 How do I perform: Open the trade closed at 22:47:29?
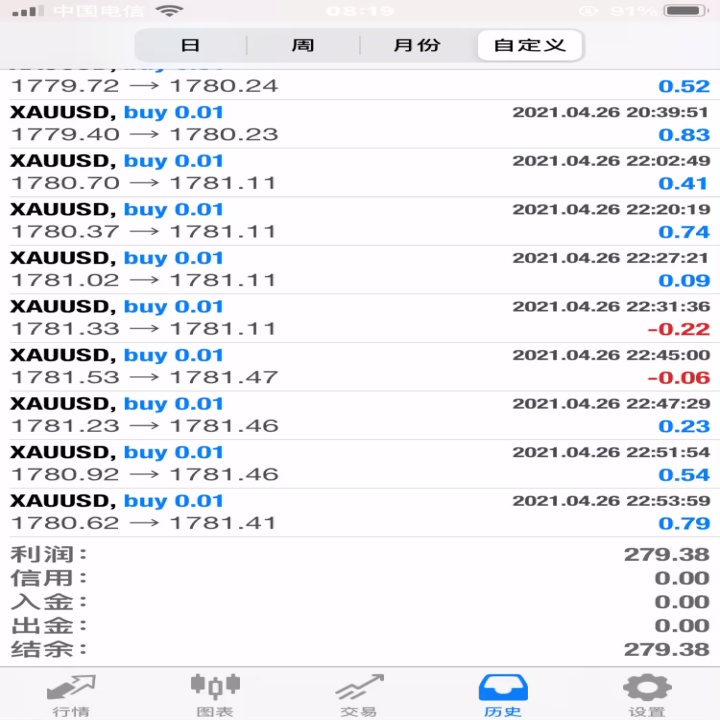tap(360, 416)
